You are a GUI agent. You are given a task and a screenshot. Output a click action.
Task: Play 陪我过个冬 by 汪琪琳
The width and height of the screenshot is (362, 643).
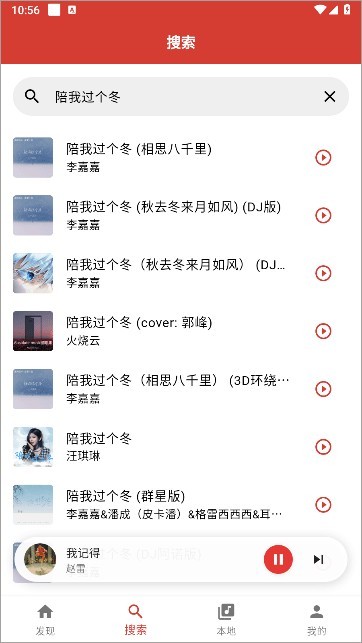coord(323,447)
